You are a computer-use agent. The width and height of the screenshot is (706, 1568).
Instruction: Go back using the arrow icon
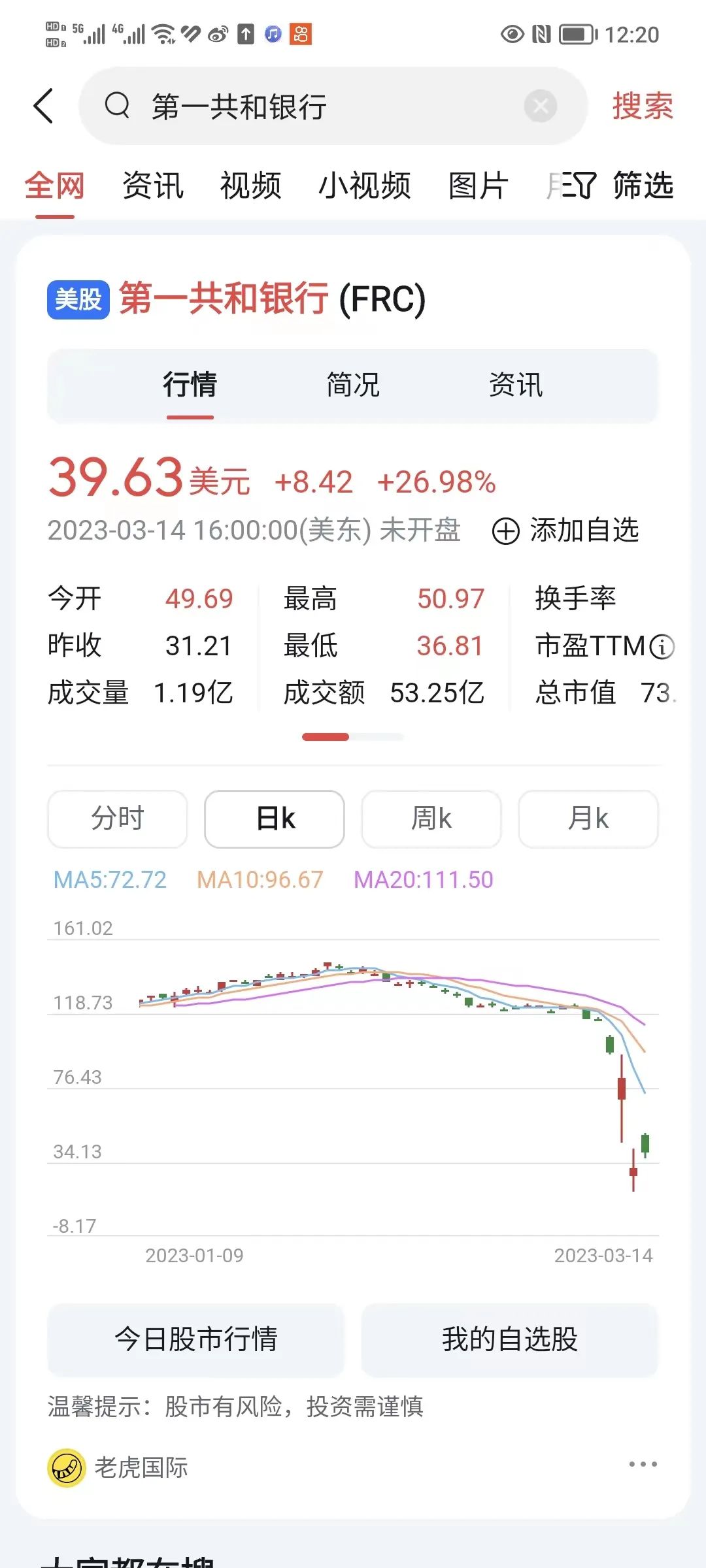44,106
